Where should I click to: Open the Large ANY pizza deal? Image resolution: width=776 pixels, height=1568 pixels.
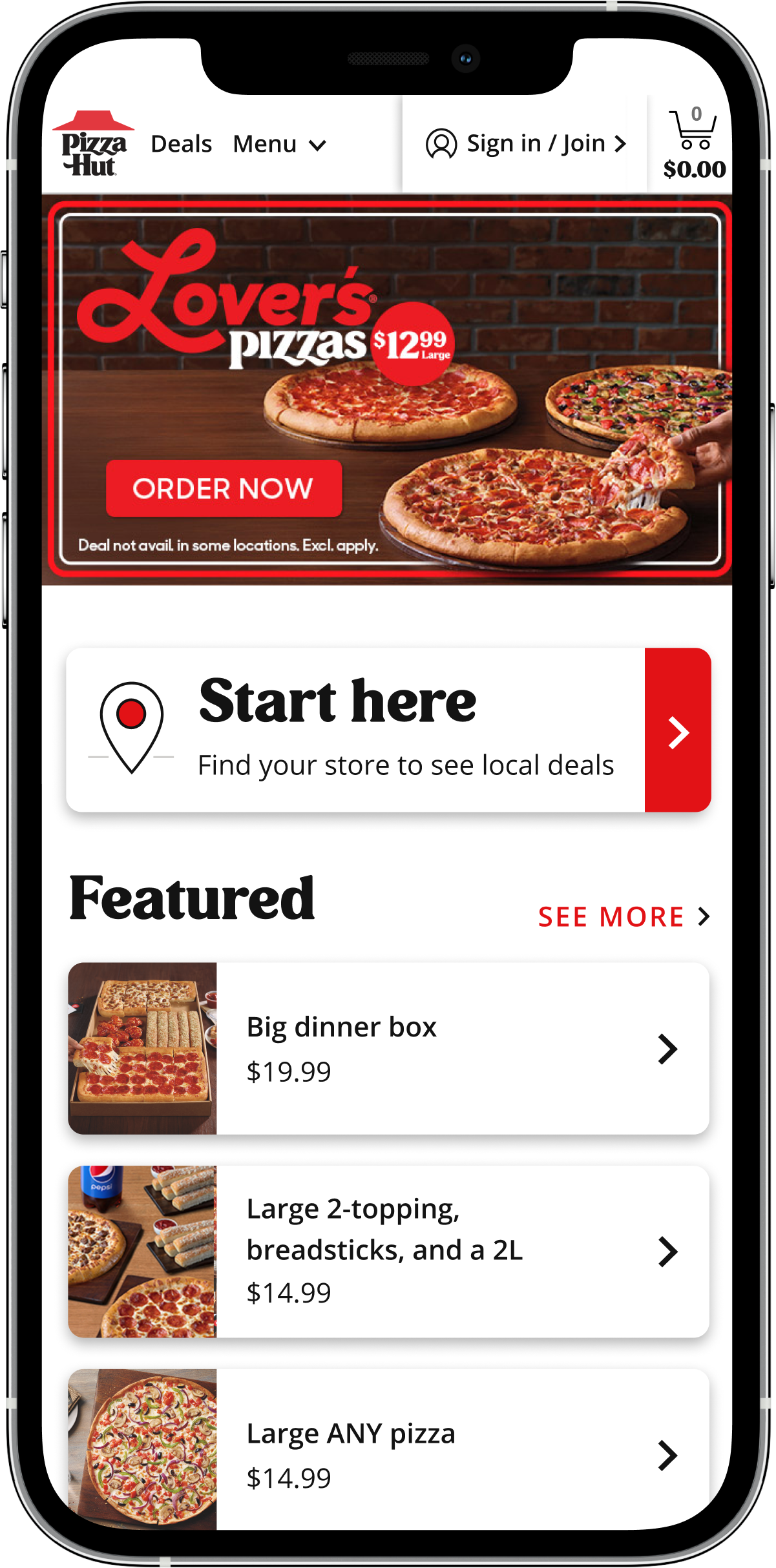click(x=388, y=1453)
